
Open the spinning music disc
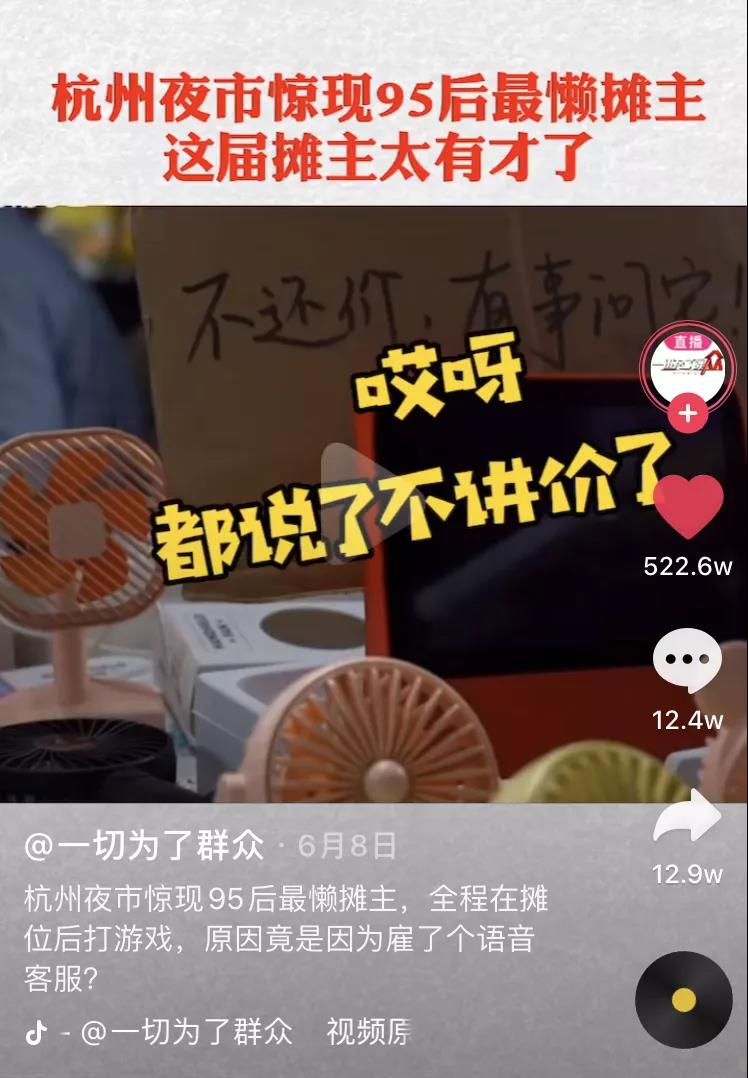(x=684, y=1000)
